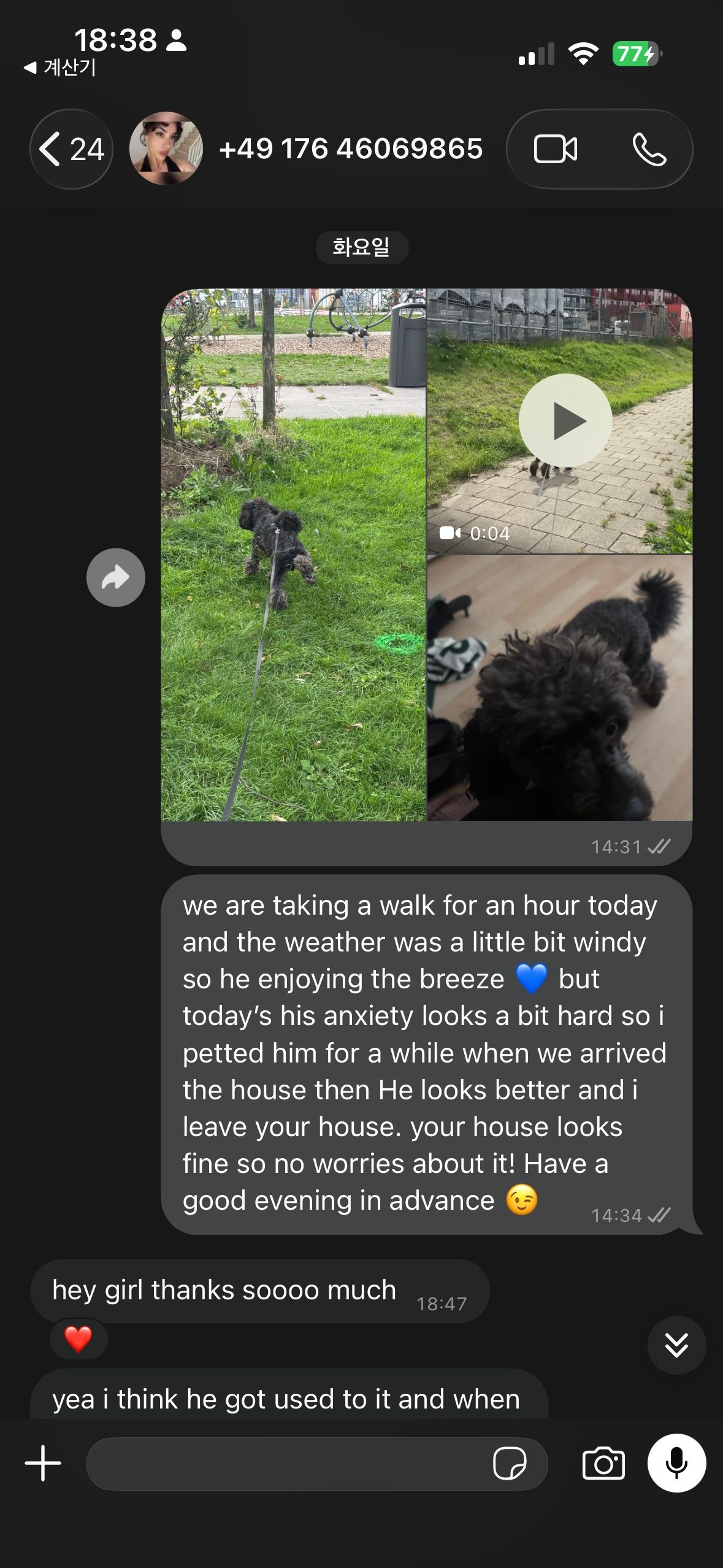This screenshot has width=723, height=1568.
Task: Open the sticker picker
Action: click(510, 1464)
